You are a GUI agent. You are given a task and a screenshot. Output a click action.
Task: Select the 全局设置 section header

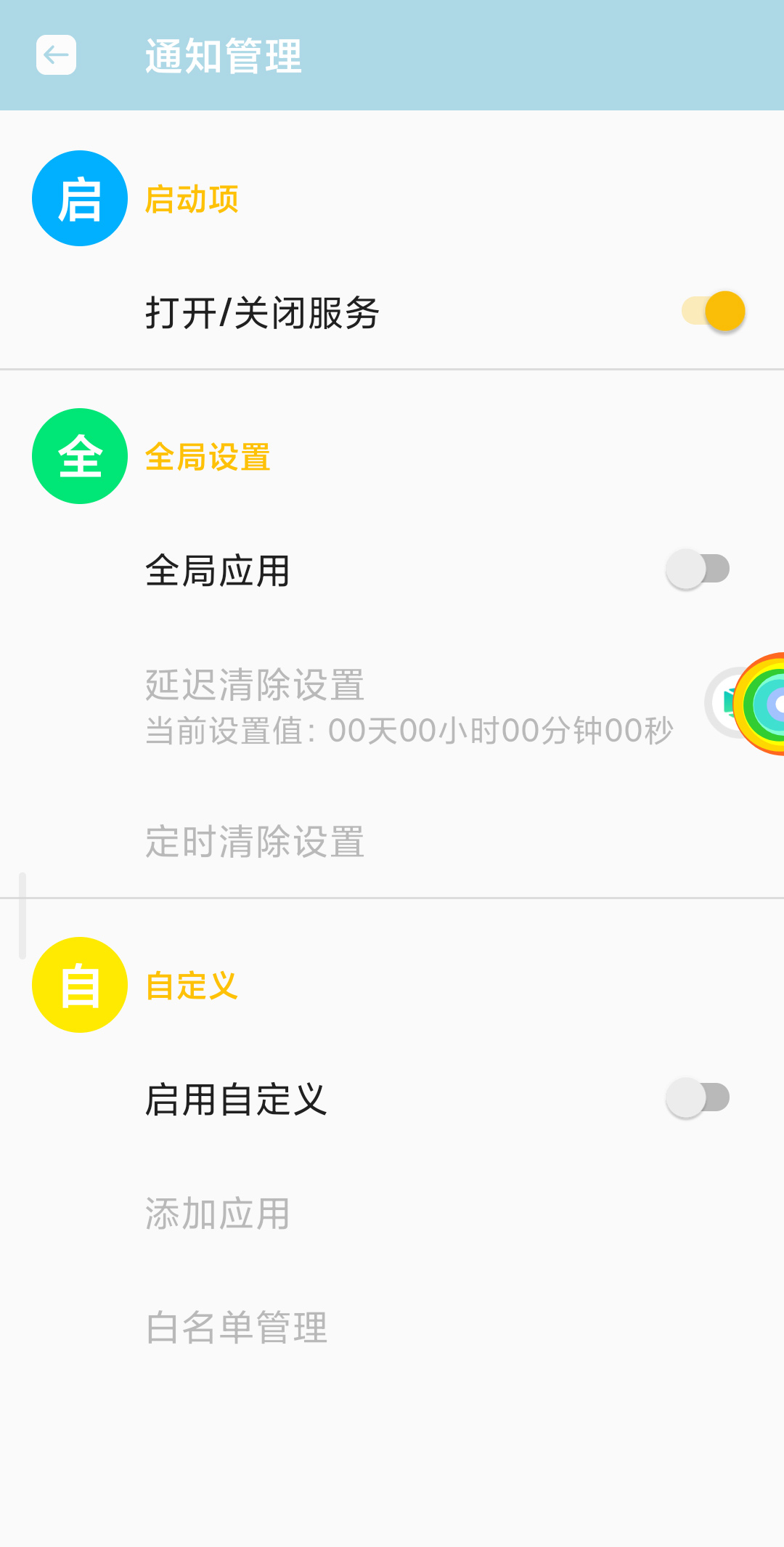click(x=208, y=458)
